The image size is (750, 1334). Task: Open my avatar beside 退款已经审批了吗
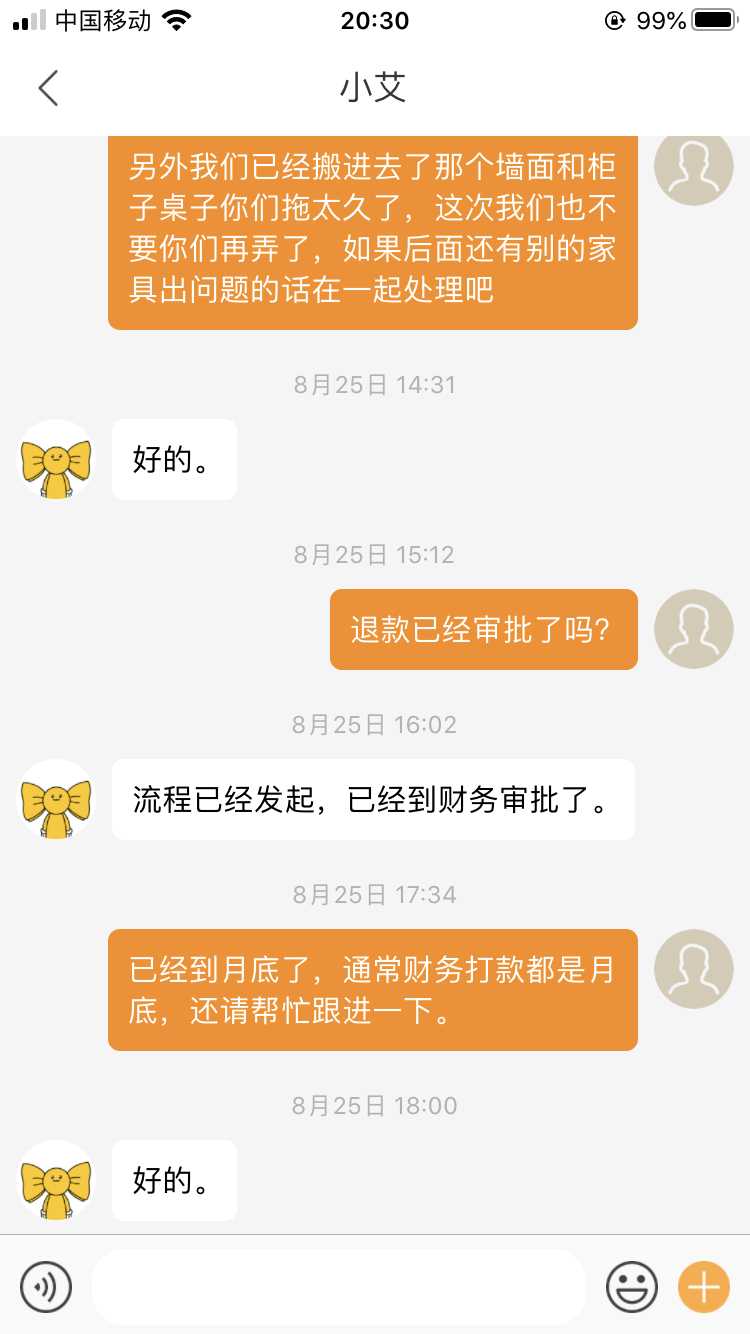point(694,629)
